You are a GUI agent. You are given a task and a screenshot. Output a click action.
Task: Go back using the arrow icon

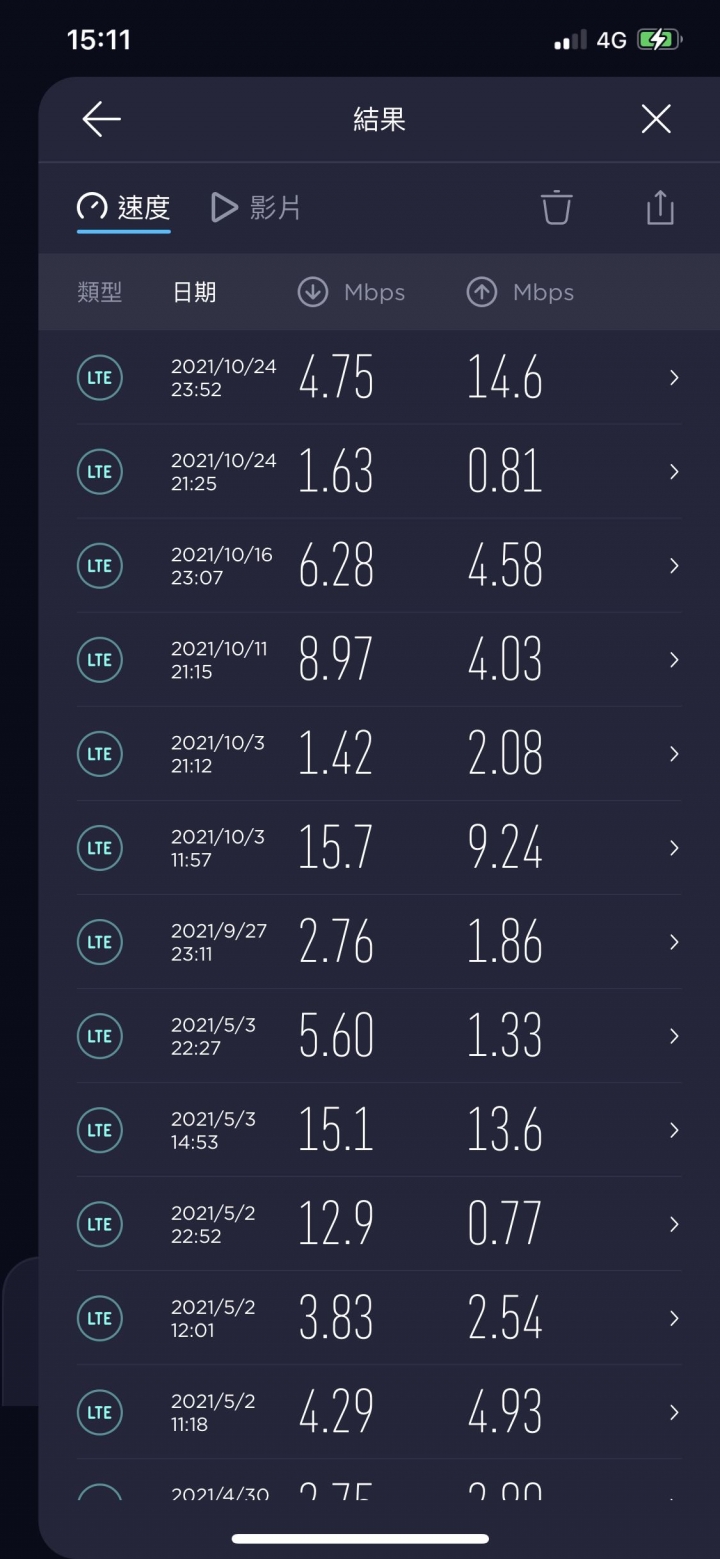(101, 120)
